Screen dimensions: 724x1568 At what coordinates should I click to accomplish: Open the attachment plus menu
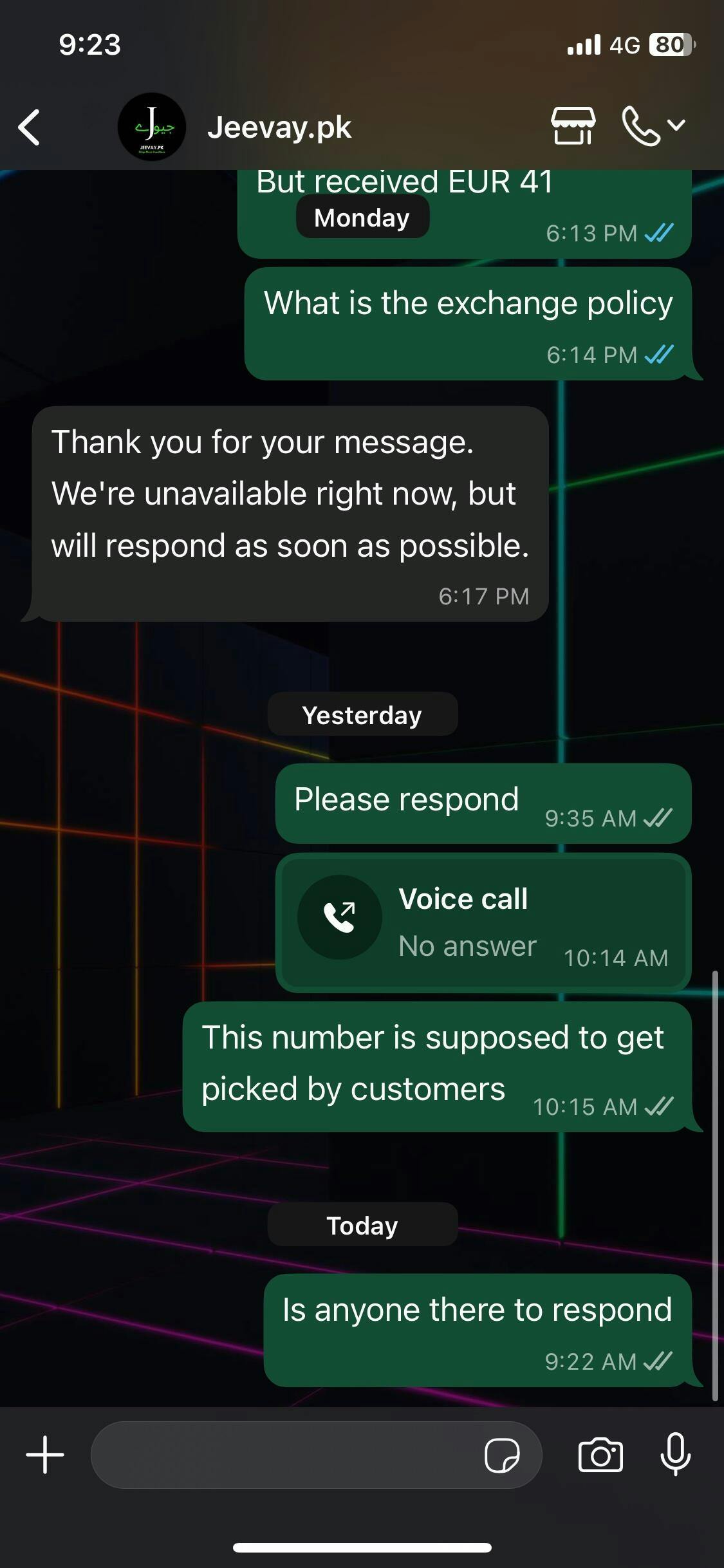pos(45,1455)
